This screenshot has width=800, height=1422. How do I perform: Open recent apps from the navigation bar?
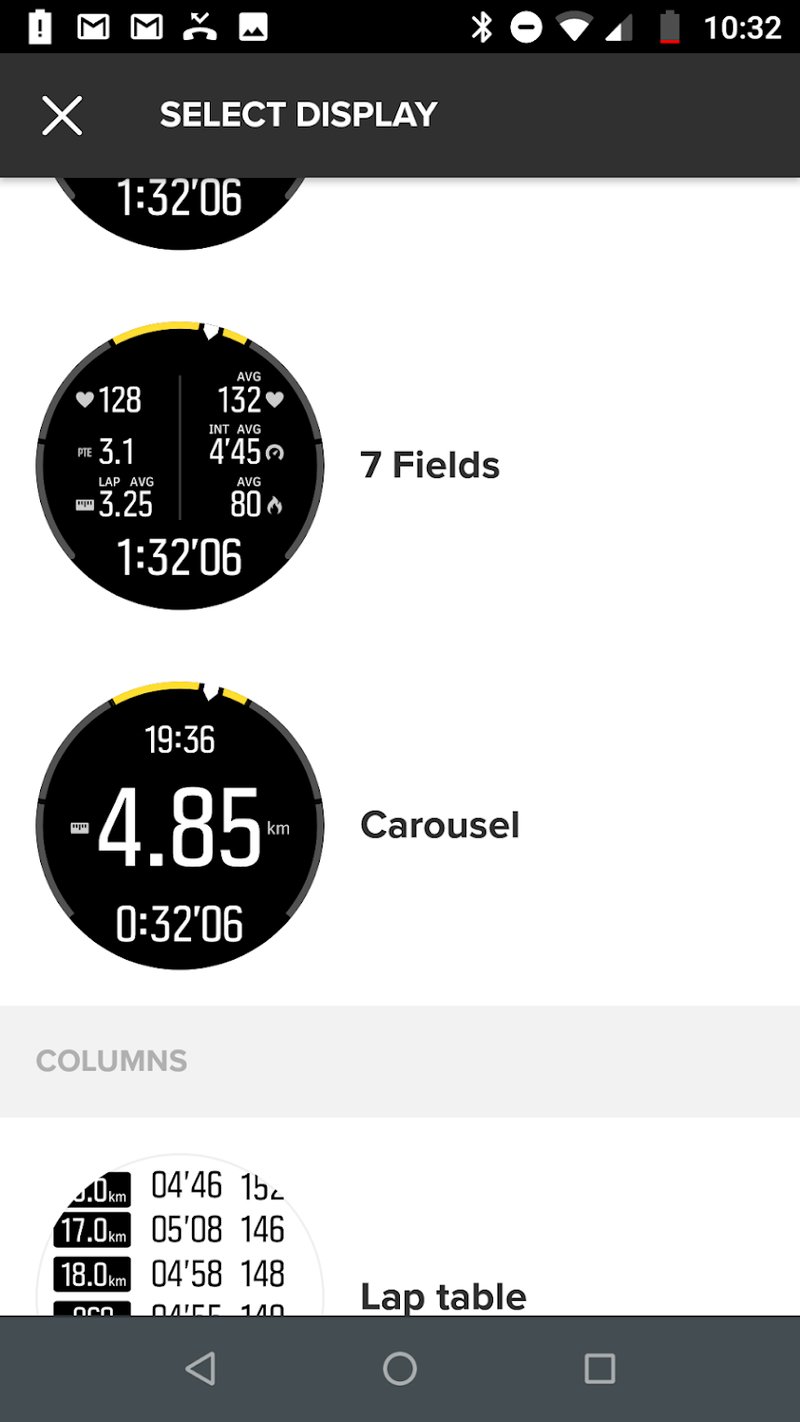tap(599, 1368)
